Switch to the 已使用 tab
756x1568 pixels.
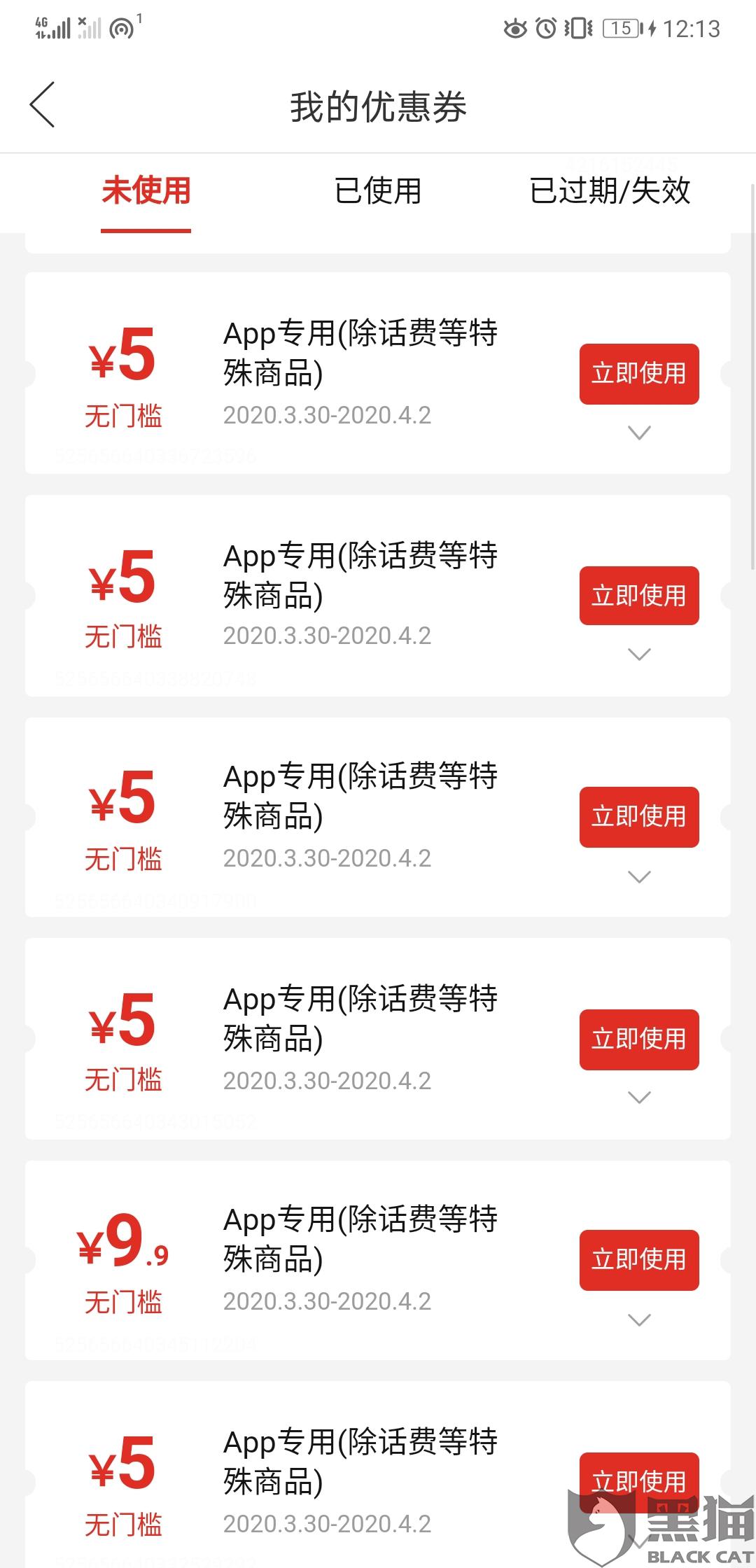click(378, 191)
